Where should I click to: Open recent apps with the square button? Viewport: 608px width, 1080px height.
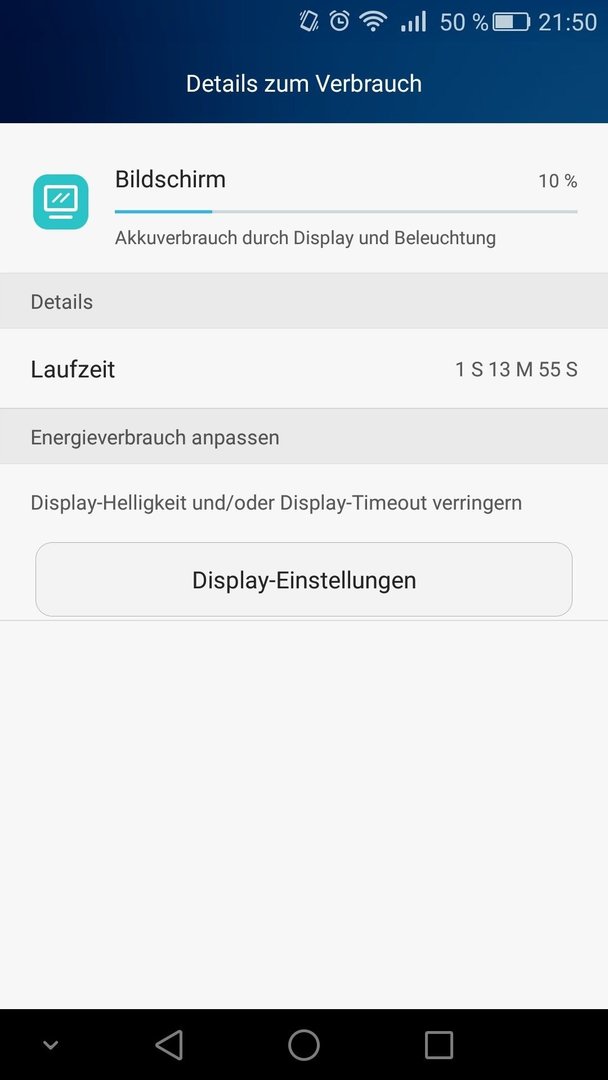coord(439,1044)
